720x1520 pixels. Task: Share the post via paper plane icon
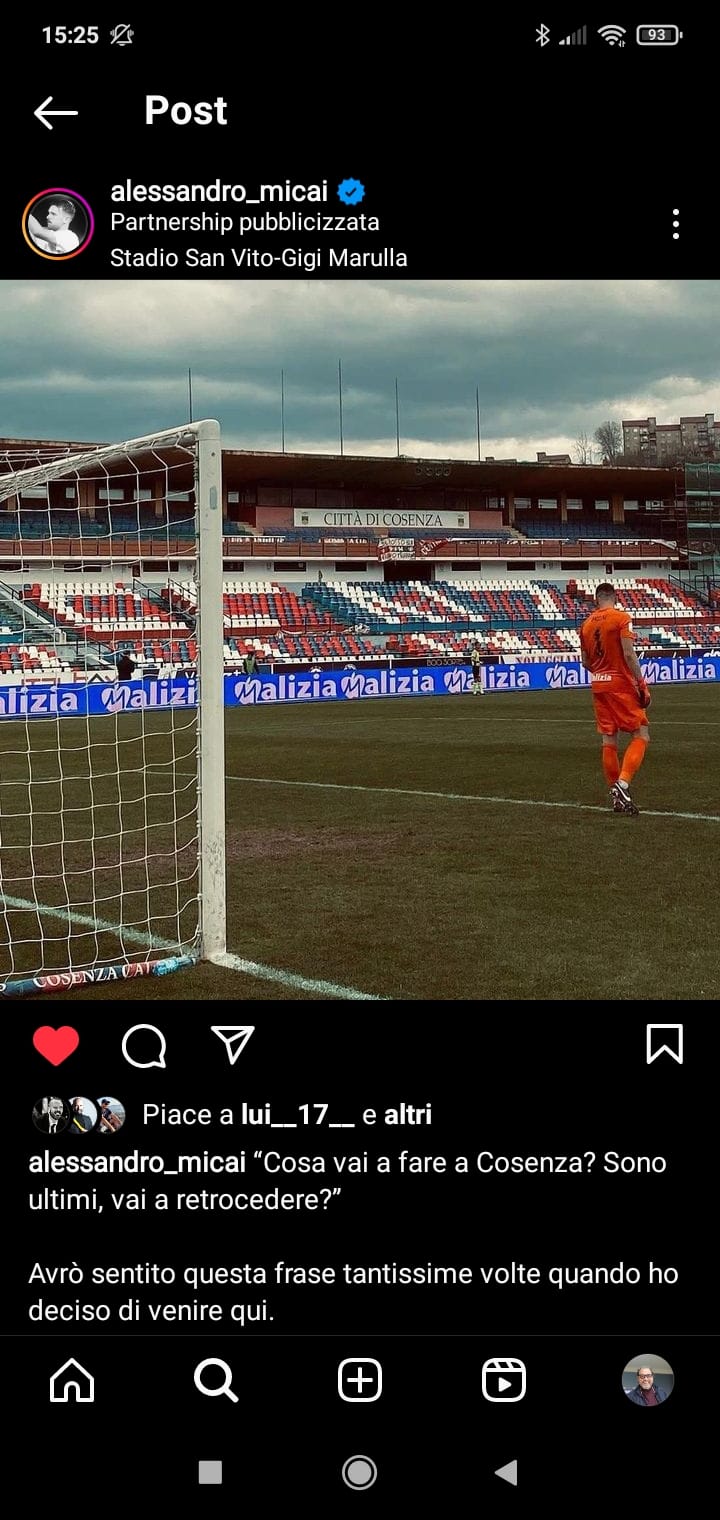233,1045
